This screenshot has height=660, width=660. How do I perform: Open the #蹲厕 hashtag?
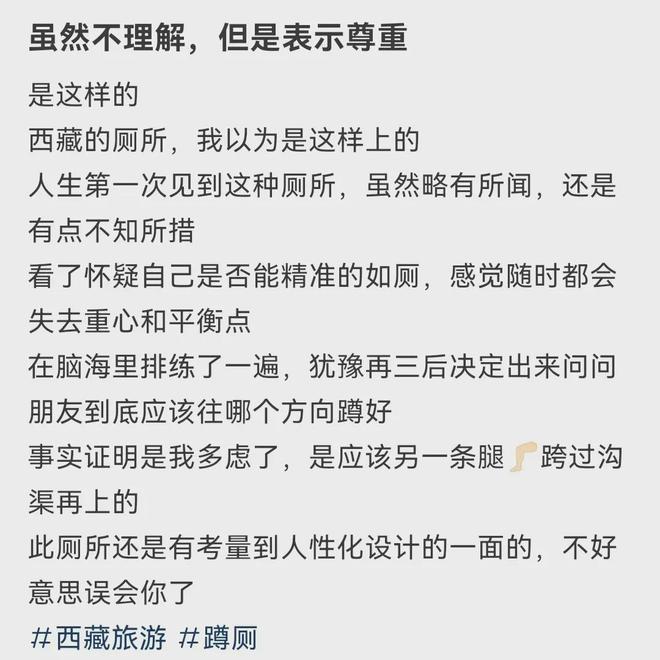[218, 636]
